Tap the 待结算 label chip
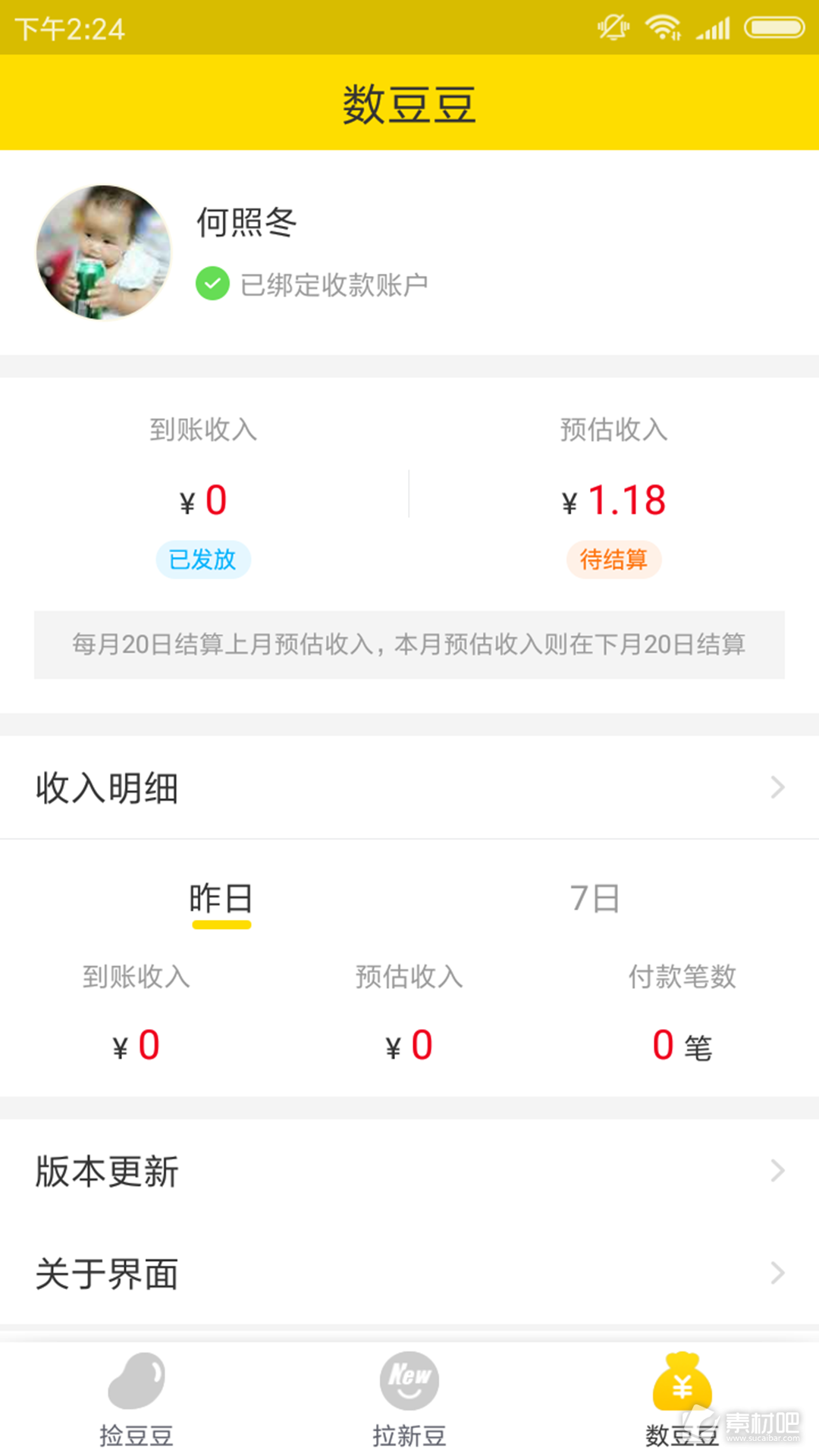The image size is (819, 1456). [614, 560]
